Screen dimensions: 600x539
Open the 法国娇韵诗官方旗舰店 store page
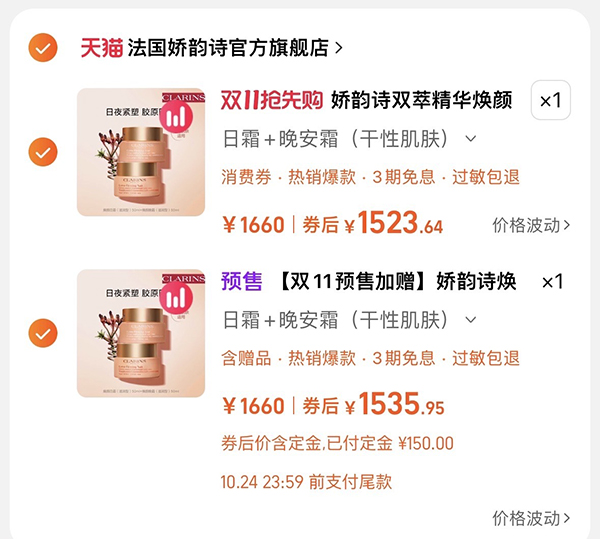(x=212, y=48)
